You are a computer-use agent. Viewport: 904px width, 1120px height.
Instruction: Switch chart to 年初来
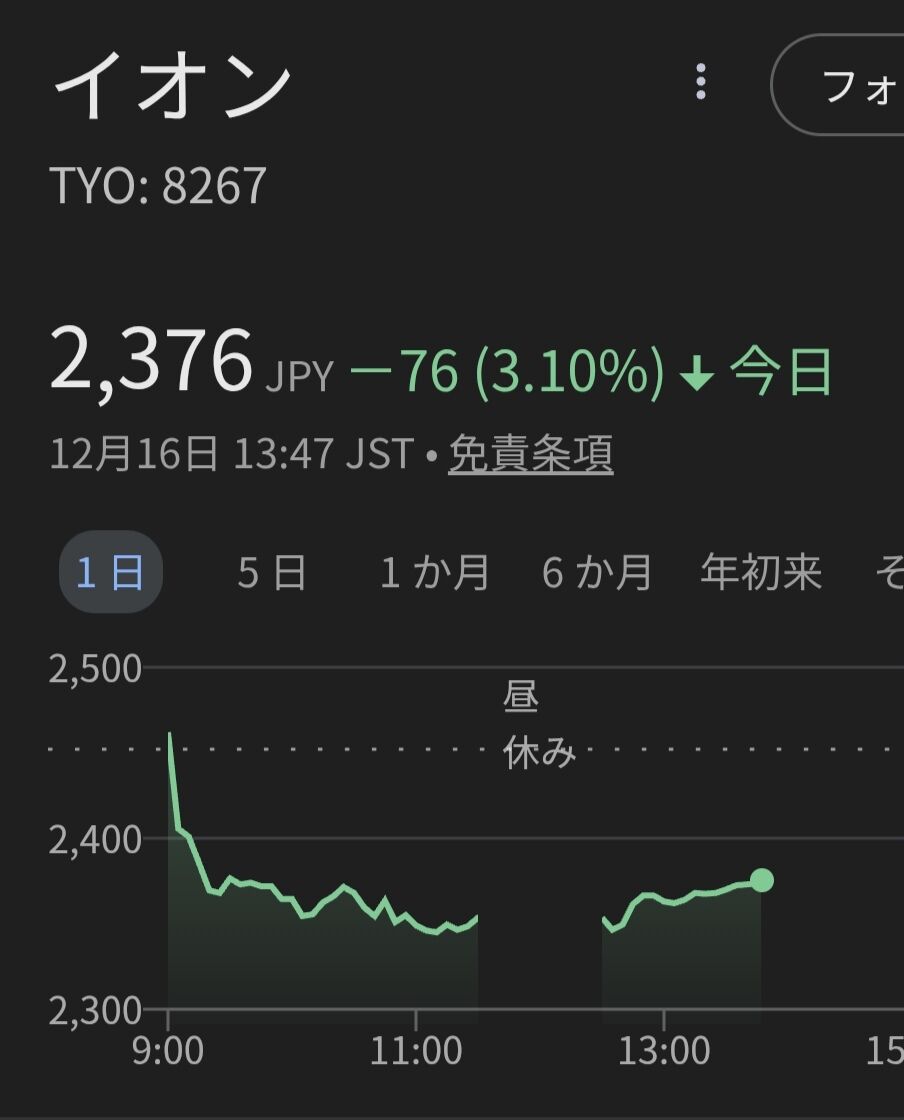761,573
